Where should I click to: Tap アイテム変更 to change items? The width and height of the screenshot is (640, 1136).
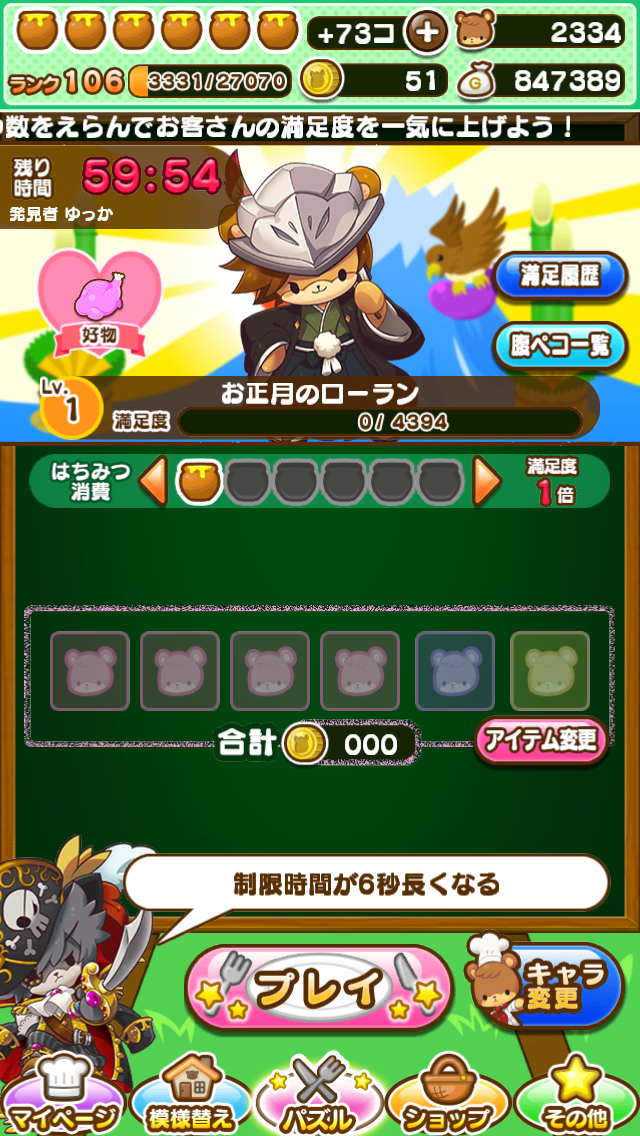click(x=541, y=740)
